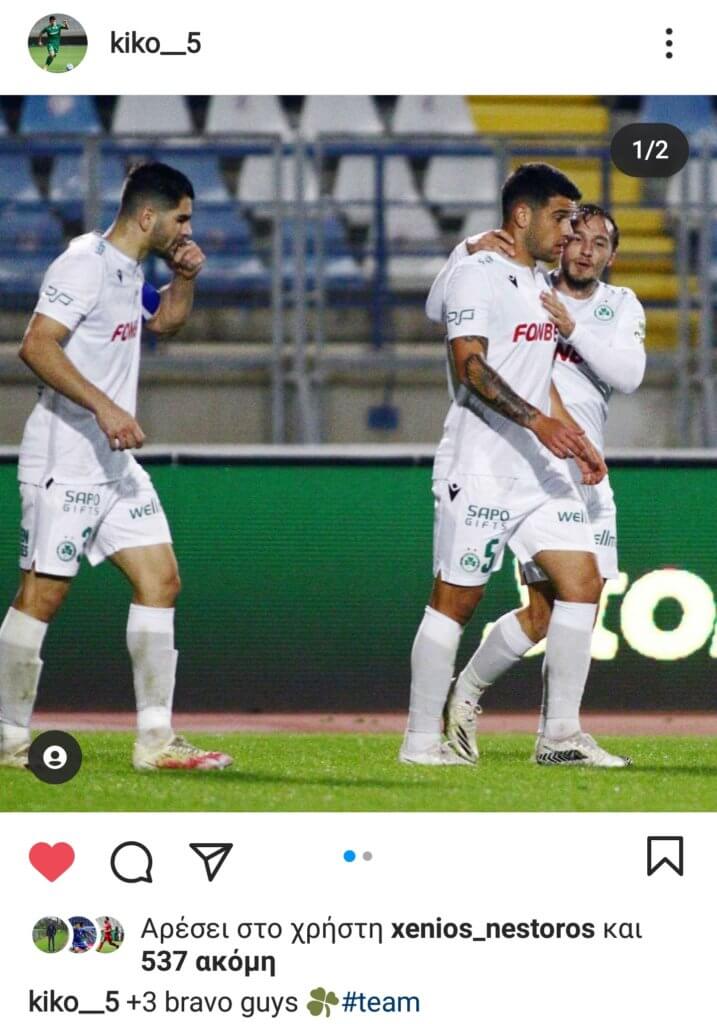This screenshot has height=1024, width=717.
Task: Open comments with the speech bubble icon
Action: pos(131,860)
